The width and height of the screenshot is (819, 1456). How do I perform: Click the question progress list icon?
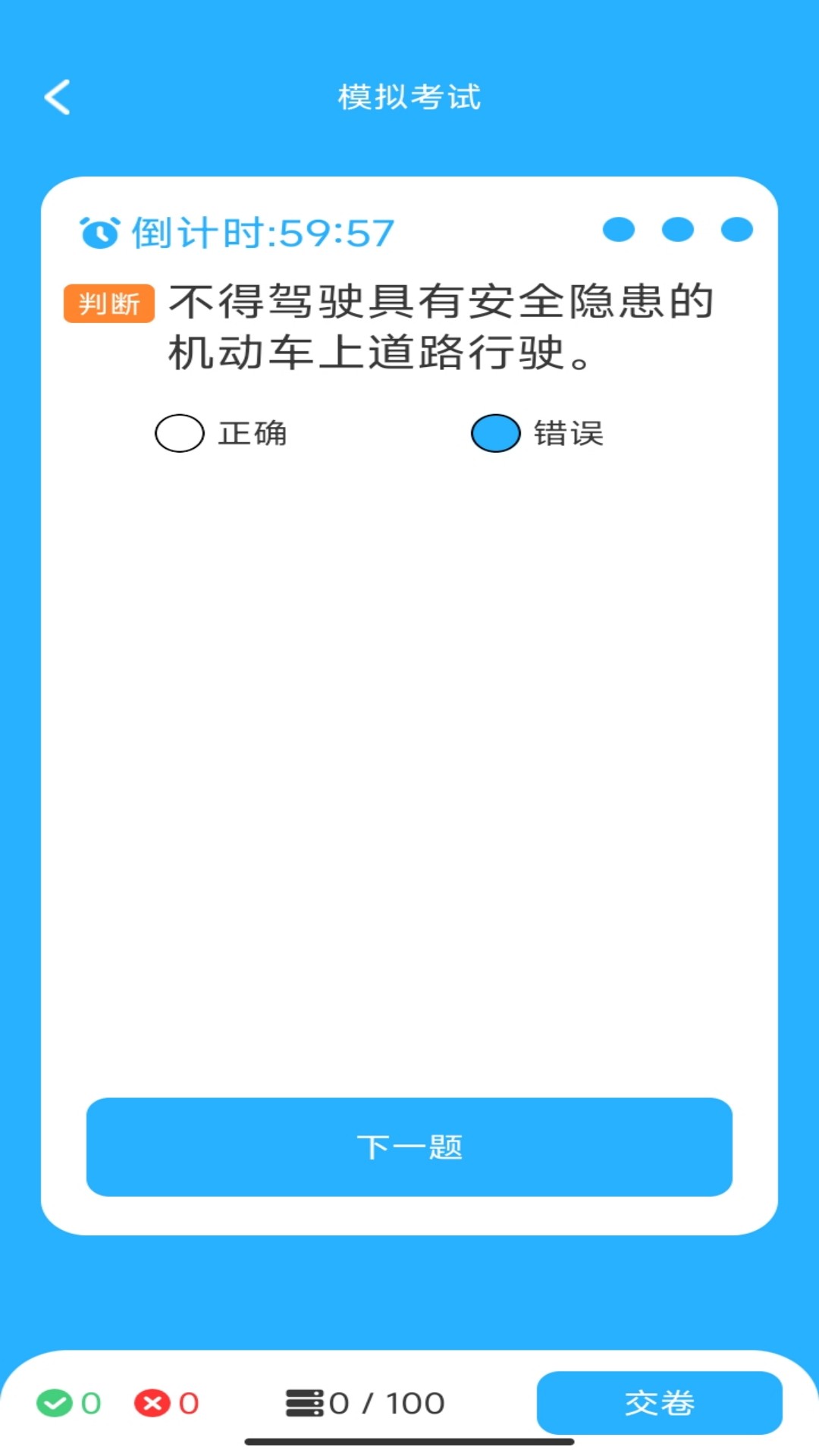306,1402
